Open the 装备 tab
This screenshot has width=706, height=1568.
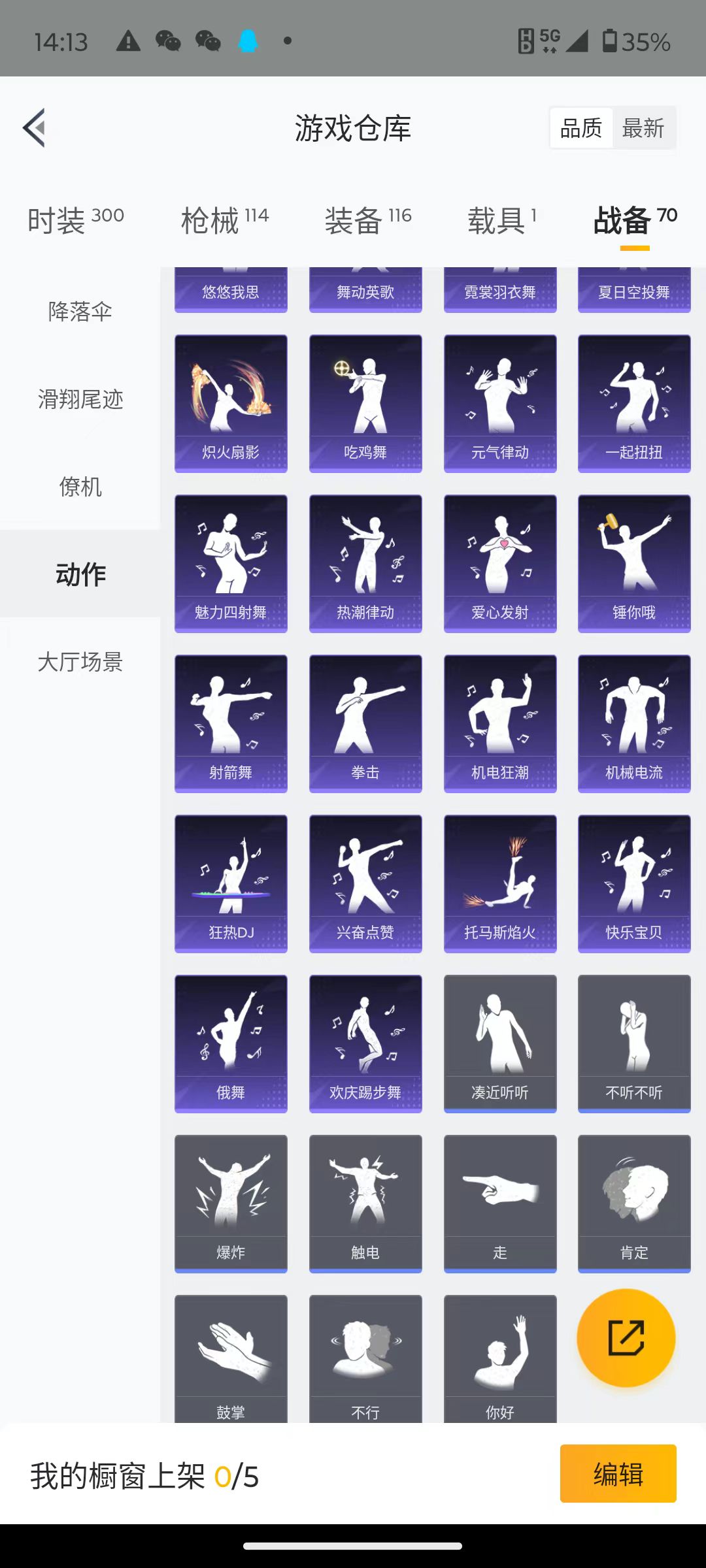(x=368, y=220)
